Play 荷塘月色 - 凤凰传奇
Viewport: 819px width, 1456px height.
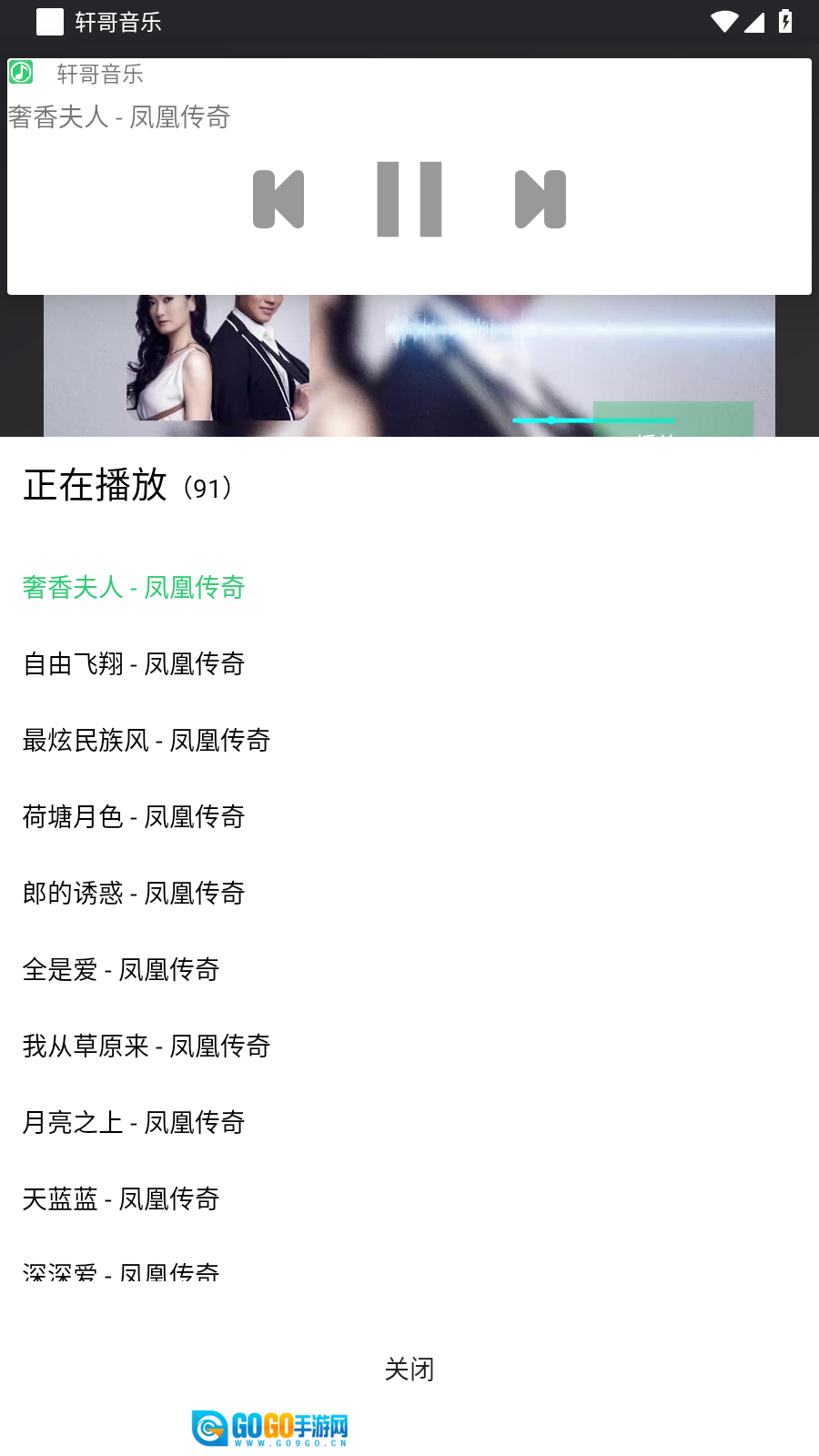pyautogui.click(x=134, y=816)
